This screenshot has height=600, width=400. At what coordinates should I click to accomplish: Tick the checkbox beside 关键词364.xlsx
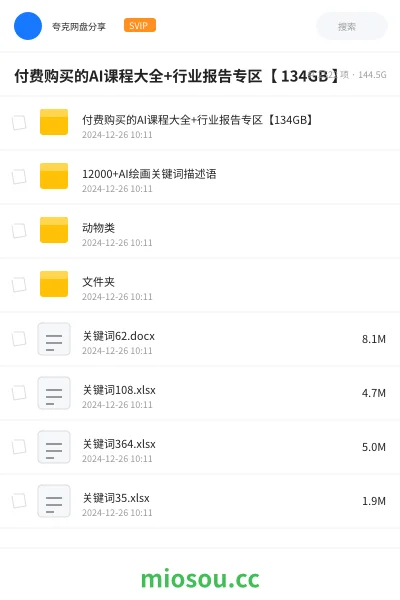[19, 447]
